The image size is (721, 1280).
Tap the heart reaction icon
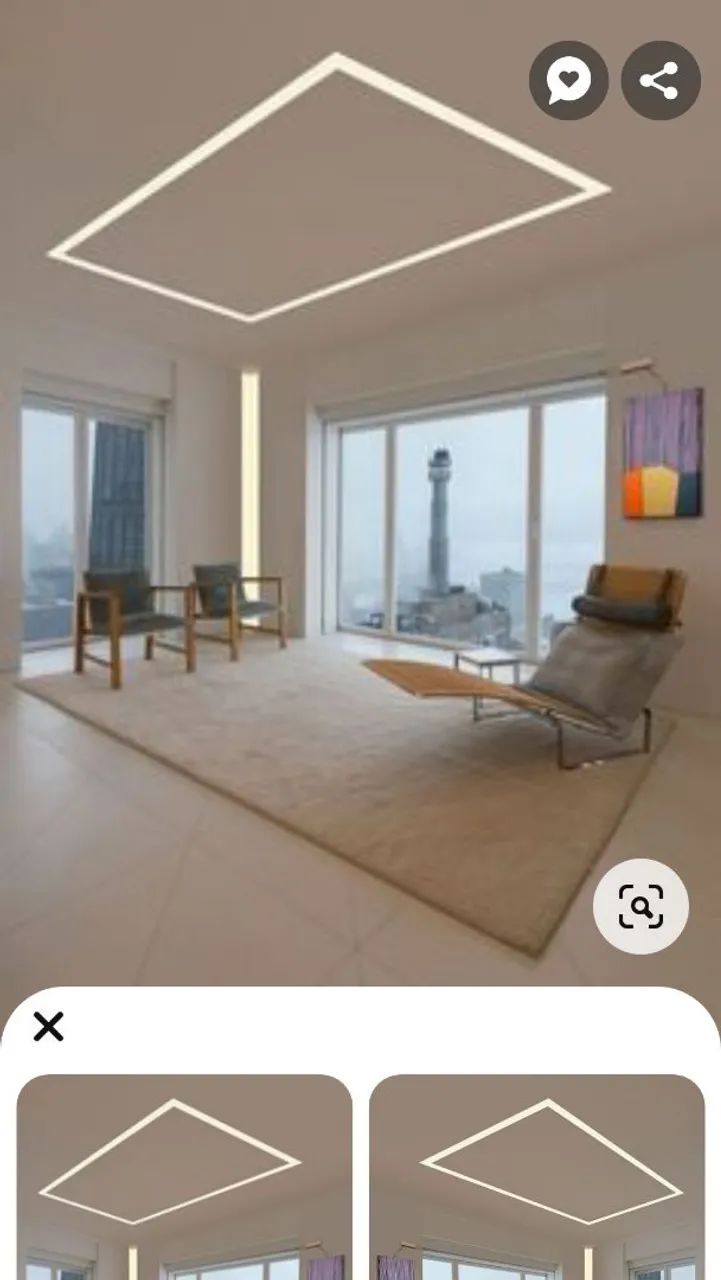tap(568, 81)
